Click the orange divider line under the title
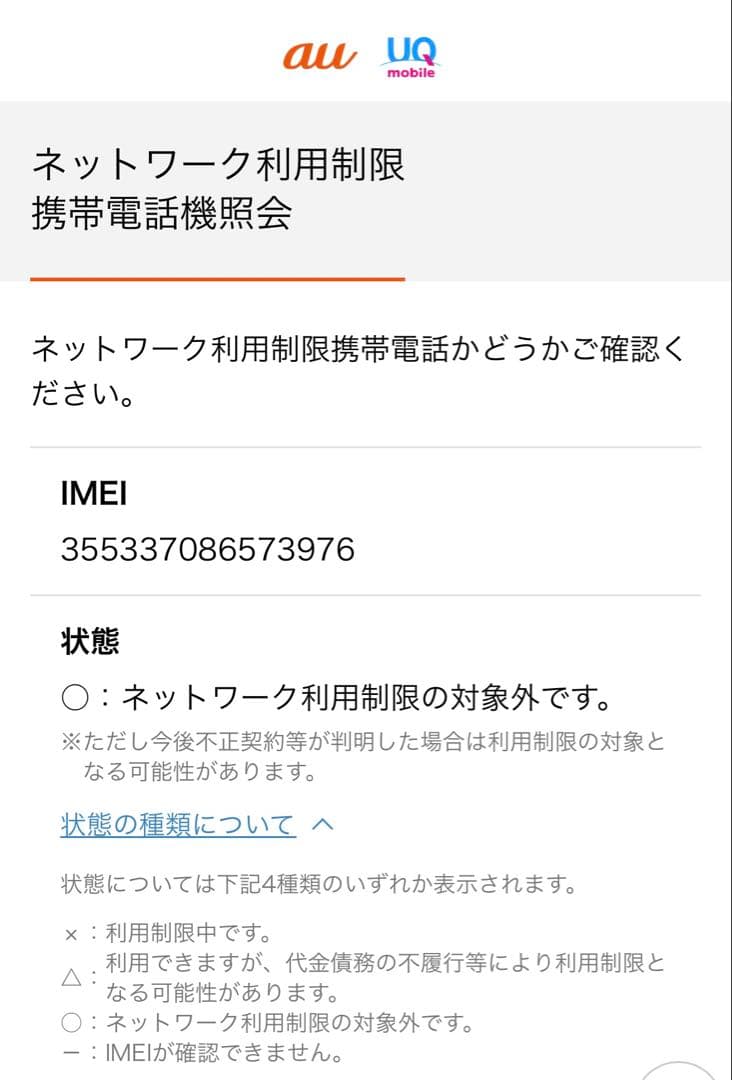732x1080 pixels. click(x=220, y=275)
